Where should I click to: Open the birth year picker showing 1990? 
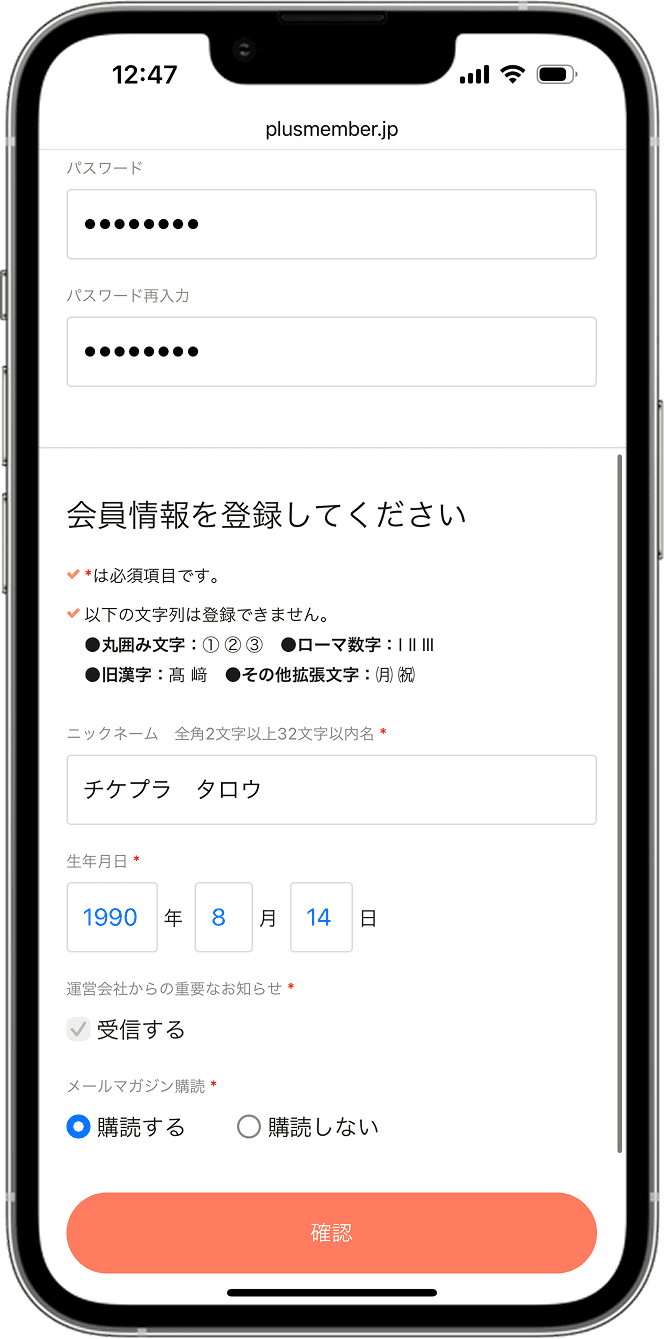(112, 917)
